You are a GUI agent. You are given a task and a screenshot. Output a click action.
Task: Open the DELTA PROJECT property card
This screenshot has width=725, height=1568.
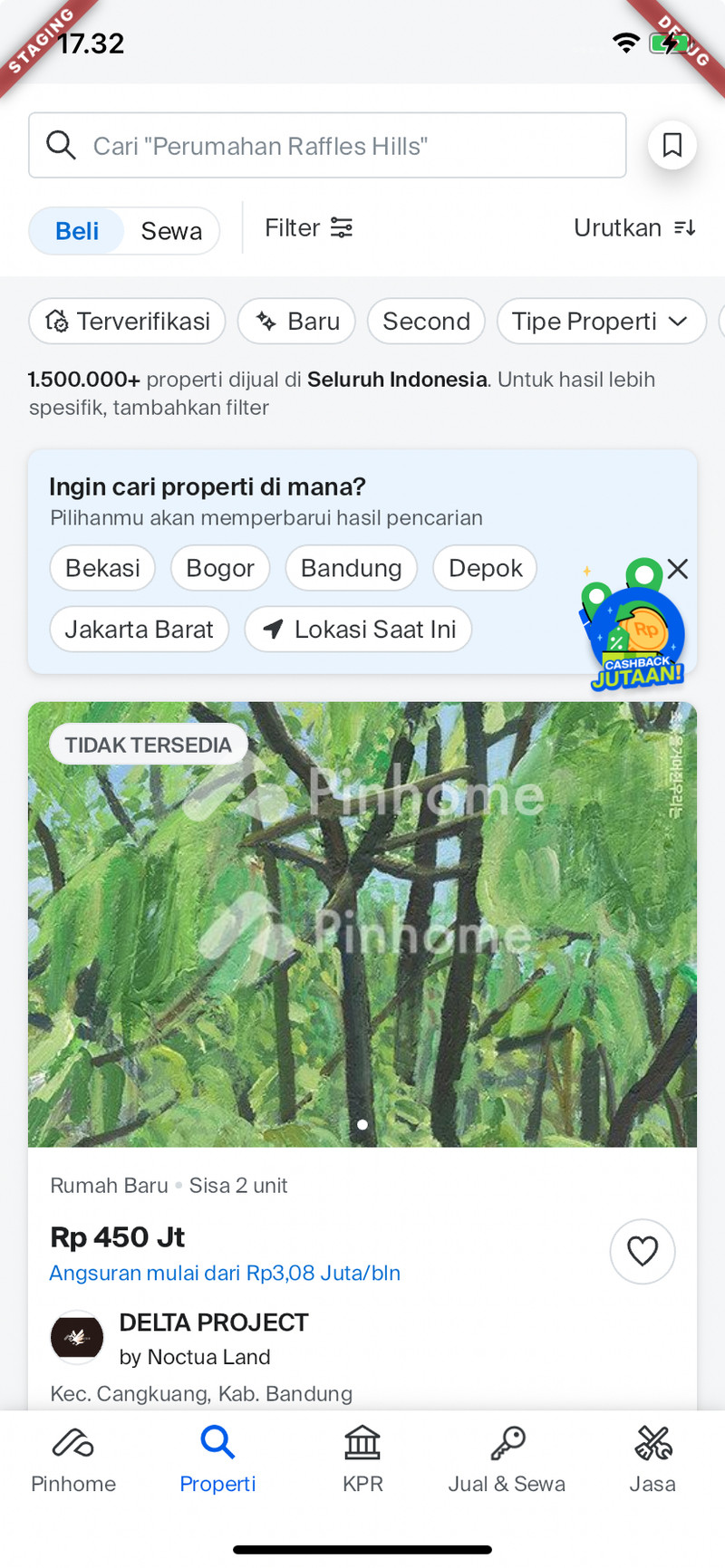(362, 924)
